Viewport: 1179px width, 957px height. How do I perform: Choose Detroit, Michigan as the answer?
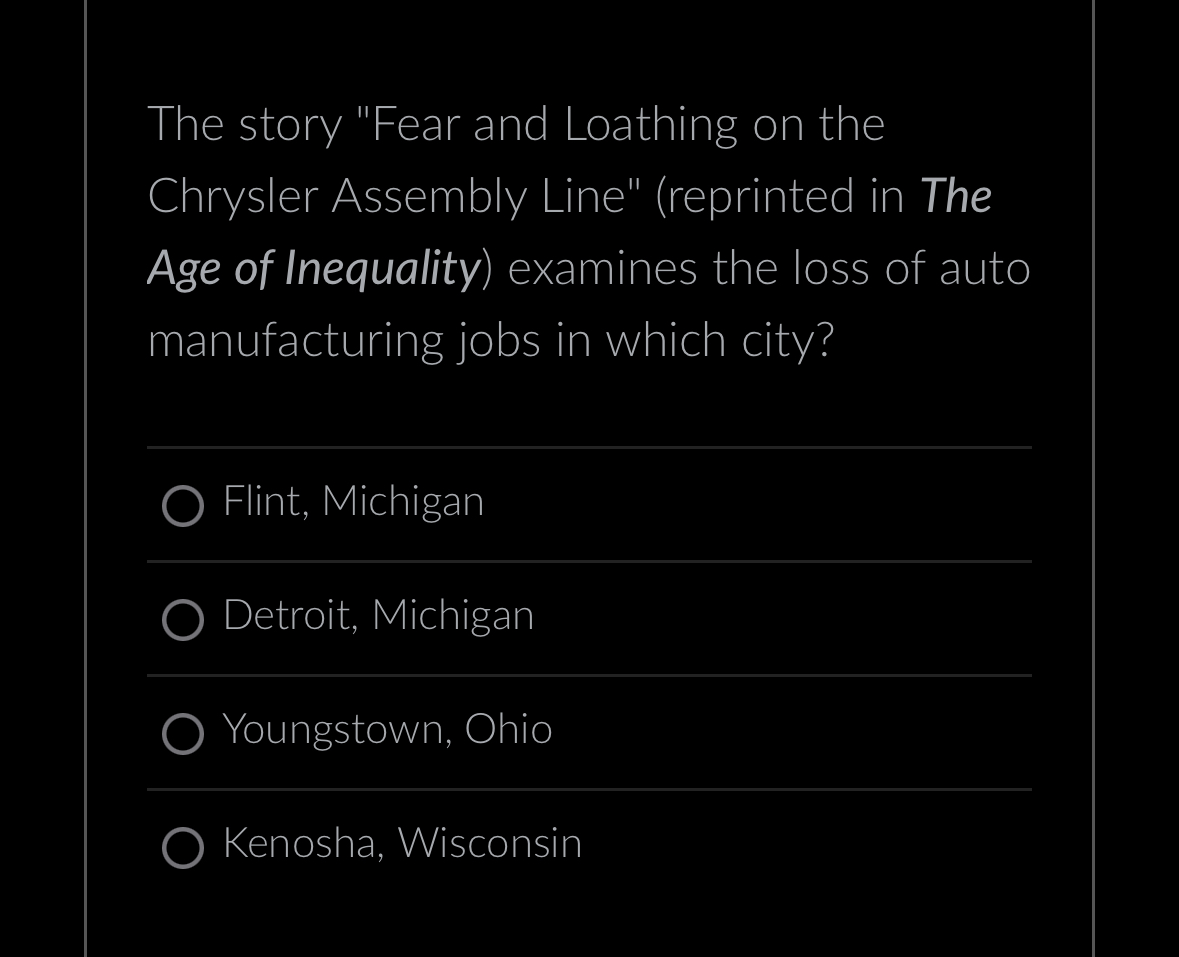point(183,619)
